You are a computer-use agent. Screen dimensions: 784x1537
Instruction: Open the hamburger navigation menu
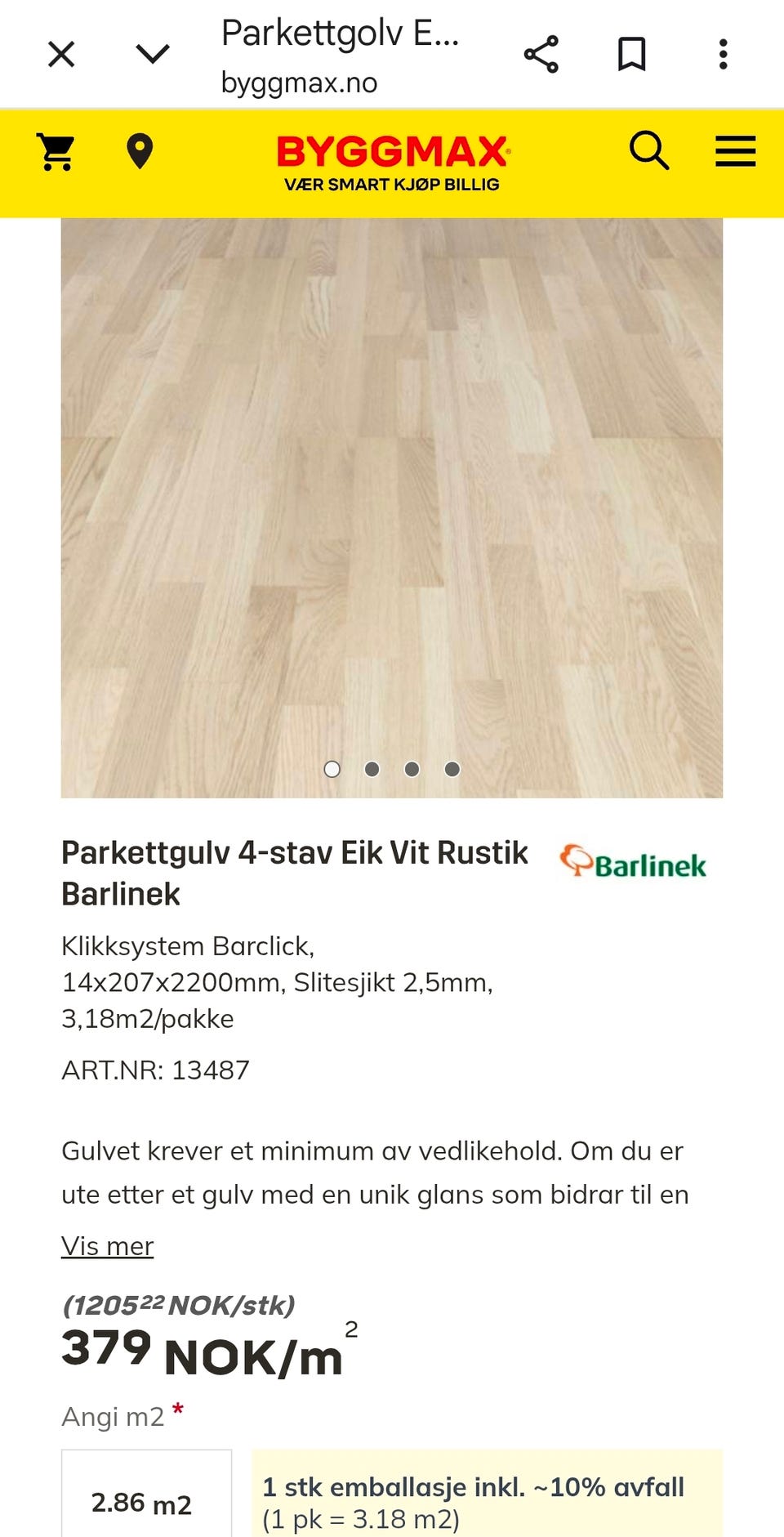[736, 150]
